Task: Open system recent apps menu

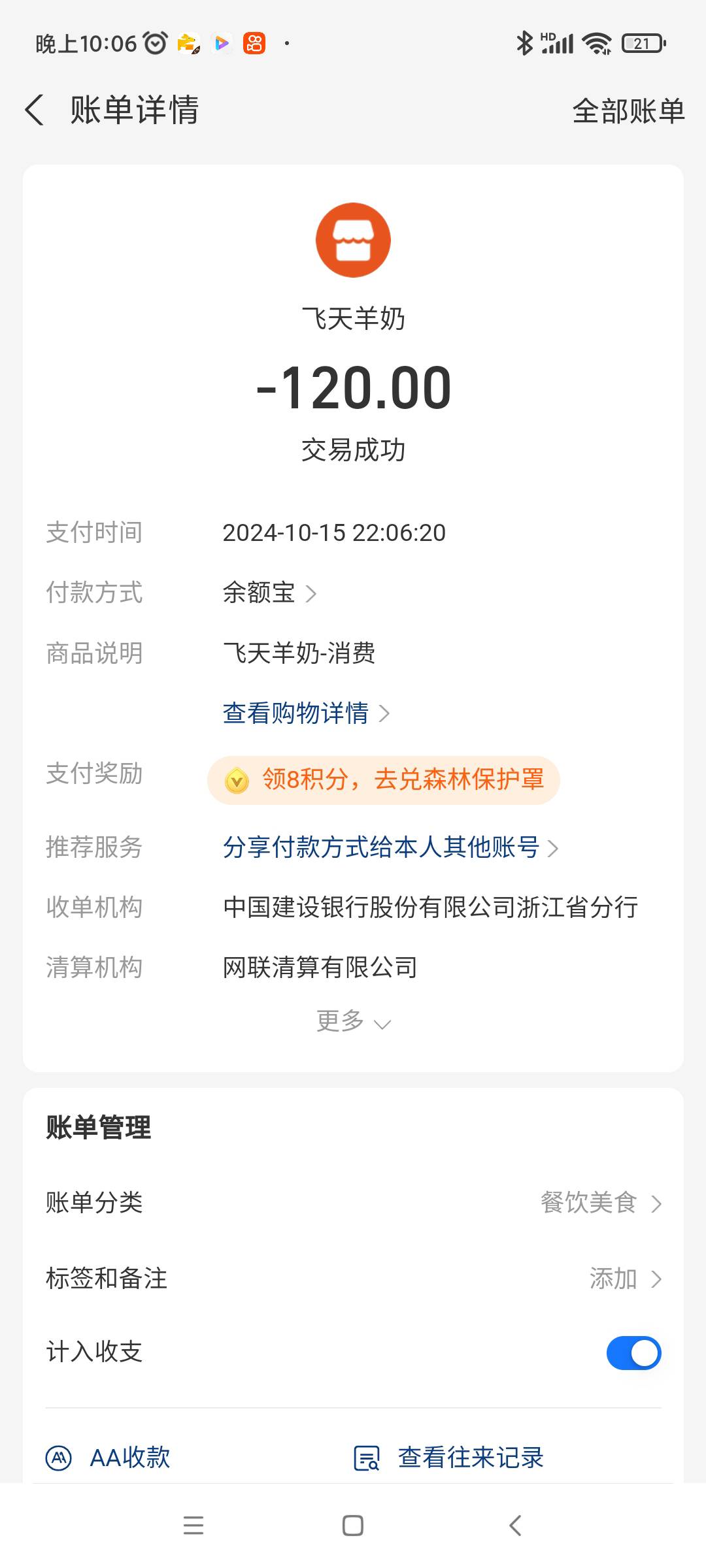Action: pyautogui.click(x=193, y=1526)
